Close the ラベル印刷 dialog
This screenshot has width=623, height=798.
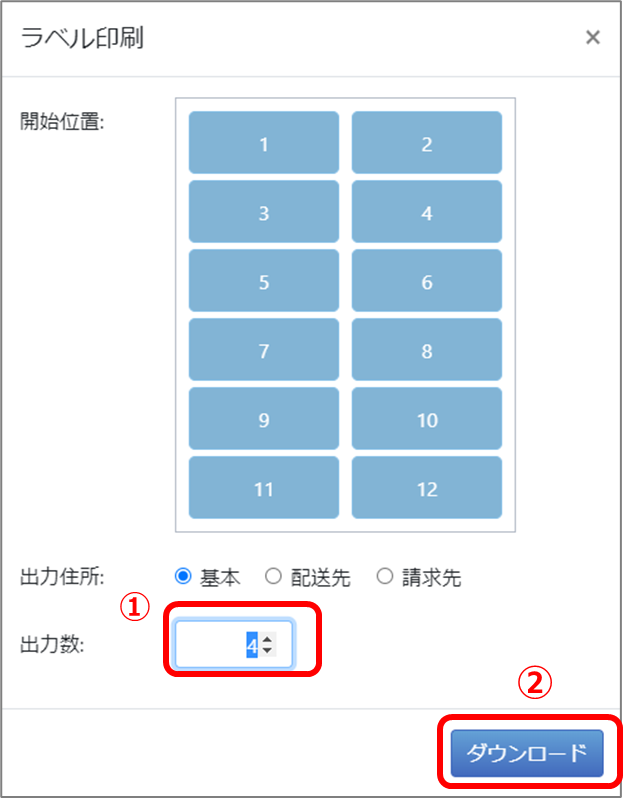pos(592,38)
